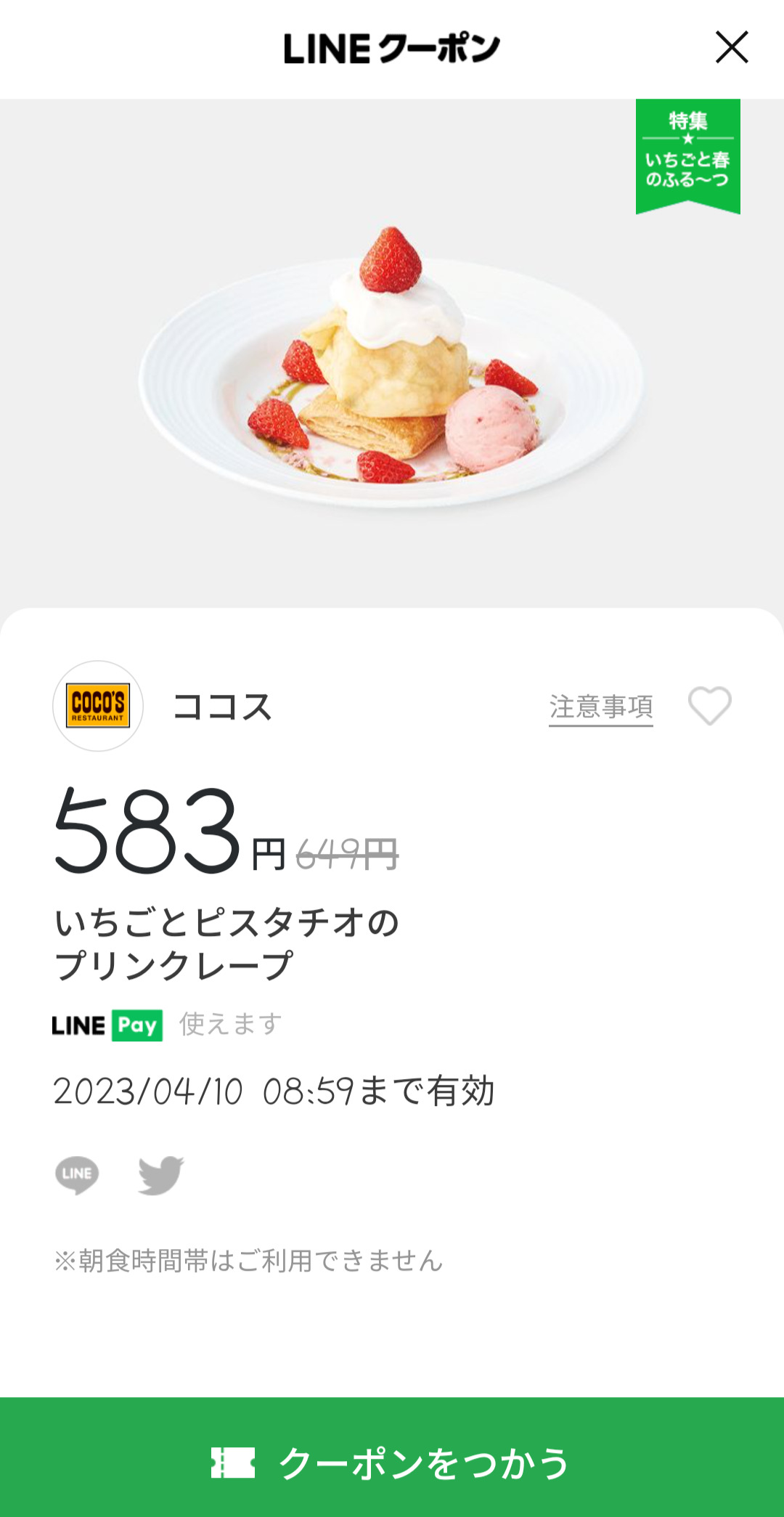Favorite this coupon with the heart icon
This screenshot has height=1517, width=784.
click(709, 706)
